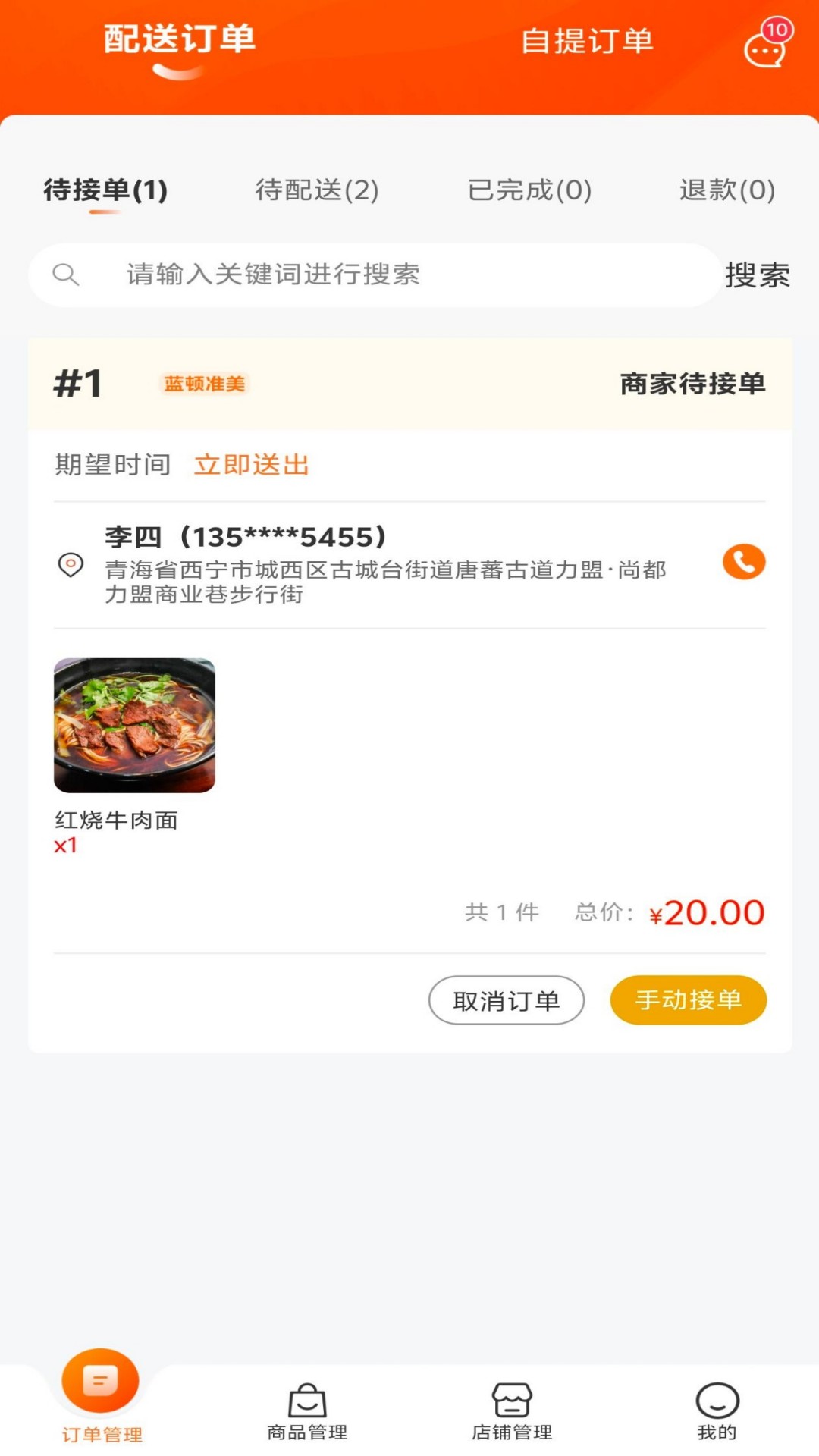The image size is (819, 1456).
Task: Click 取消订单 to cancel the order
Action: pos(506,1000)
